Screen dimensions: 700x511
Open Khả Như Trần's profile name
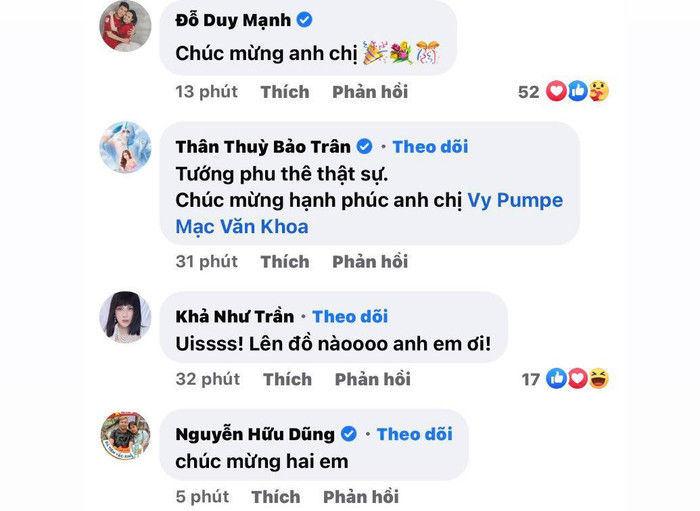tap(235, 316)
